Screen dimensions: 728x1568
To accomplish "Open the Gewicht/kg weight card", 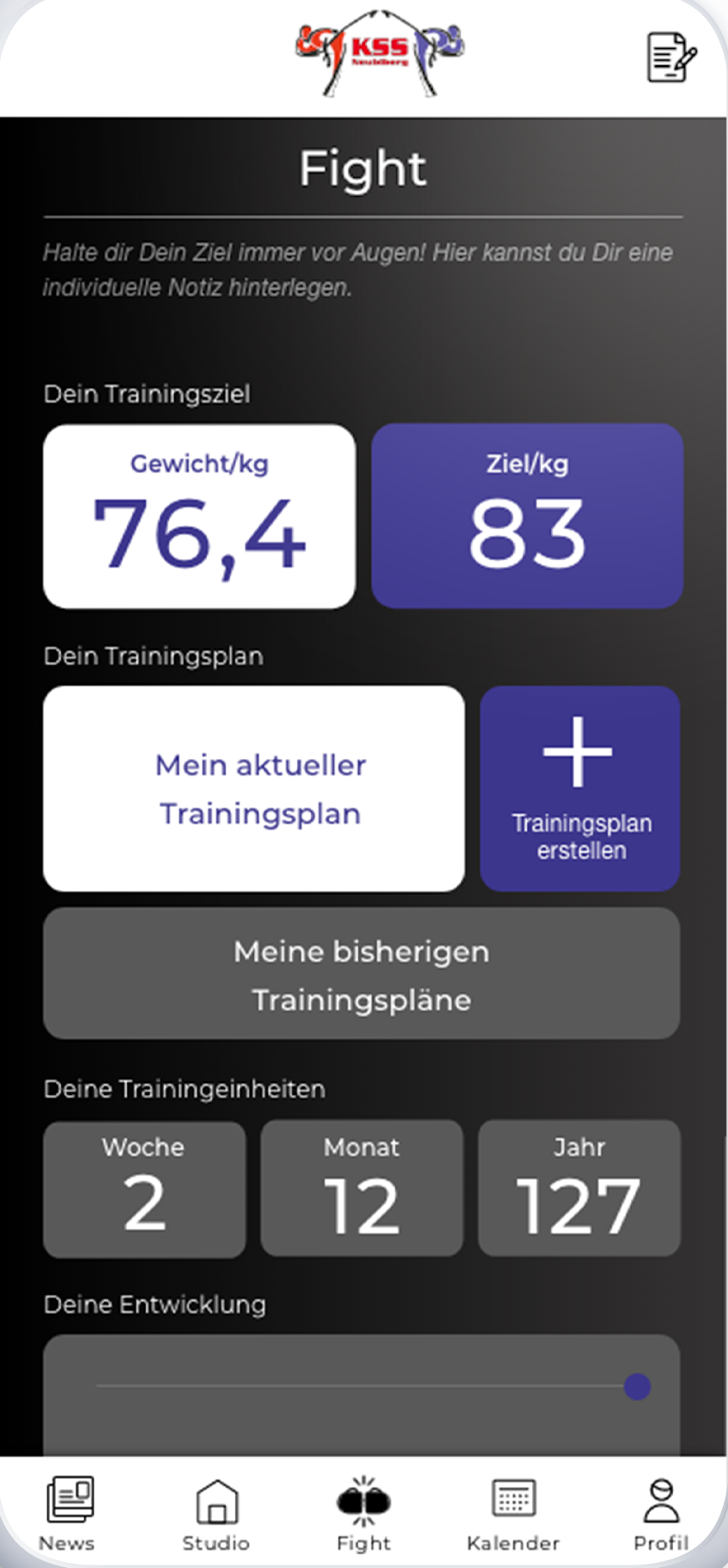I will (199, 516).
